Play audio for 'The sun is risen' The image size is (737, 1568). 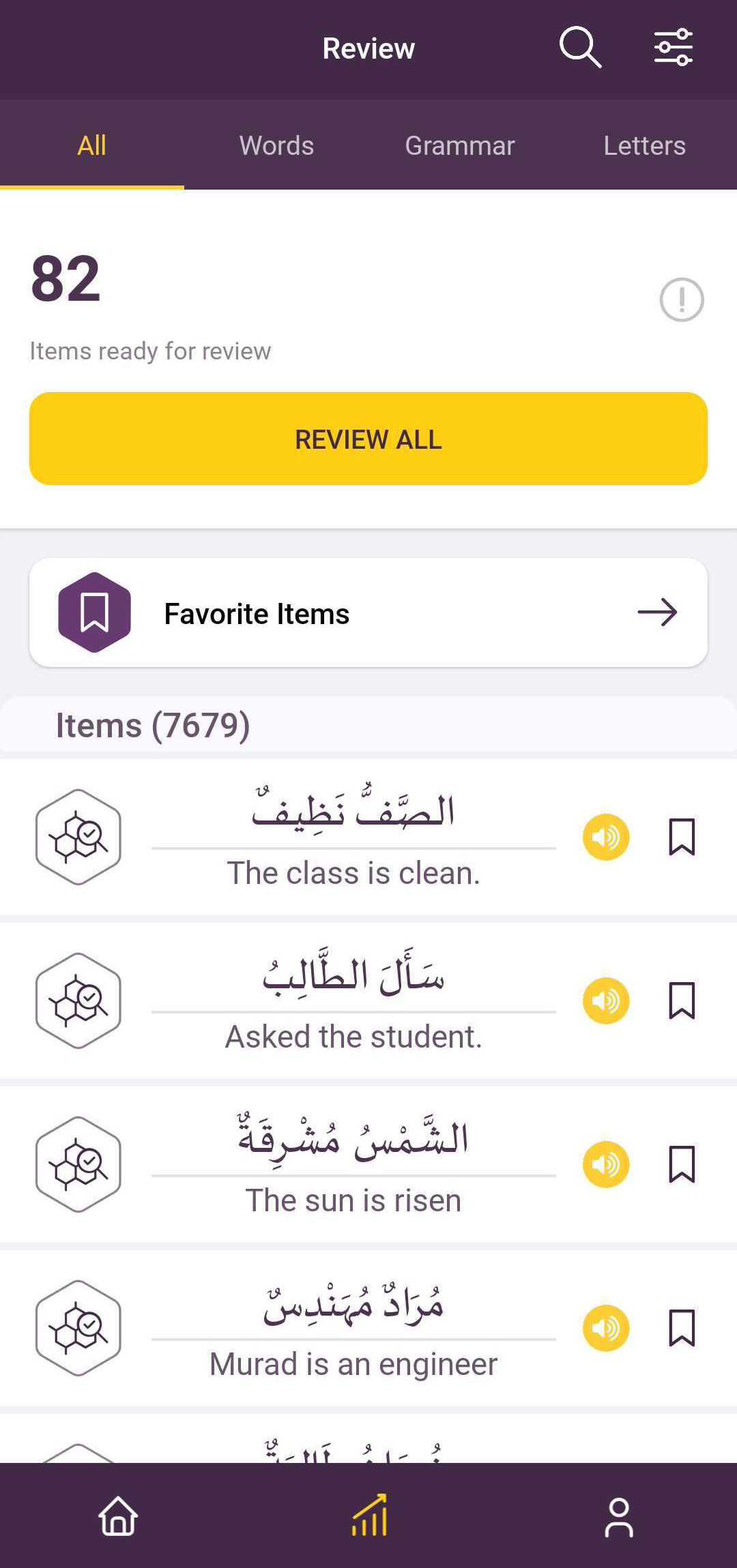[605, 1164]
